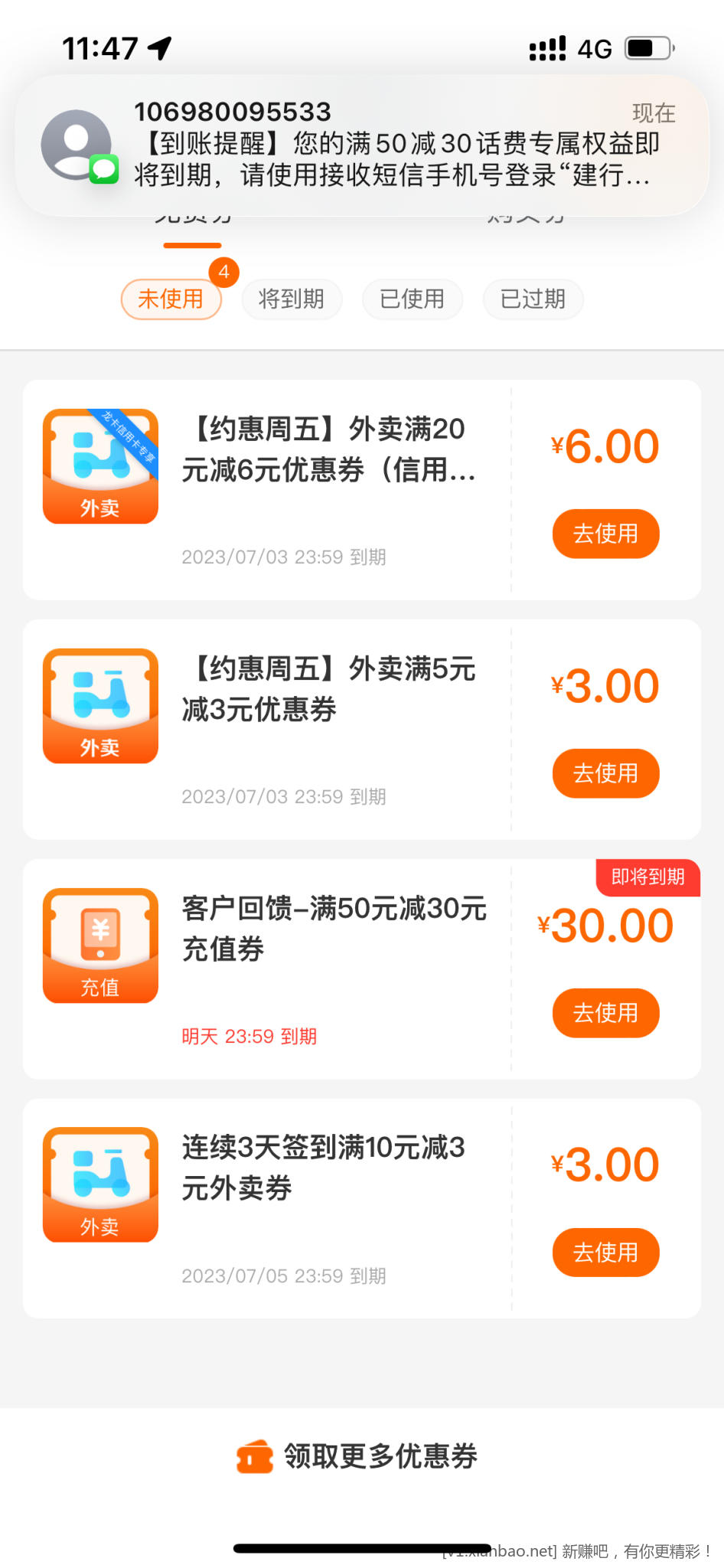View 已过期 coupons

pyautogui.click(x=533, y=299)
